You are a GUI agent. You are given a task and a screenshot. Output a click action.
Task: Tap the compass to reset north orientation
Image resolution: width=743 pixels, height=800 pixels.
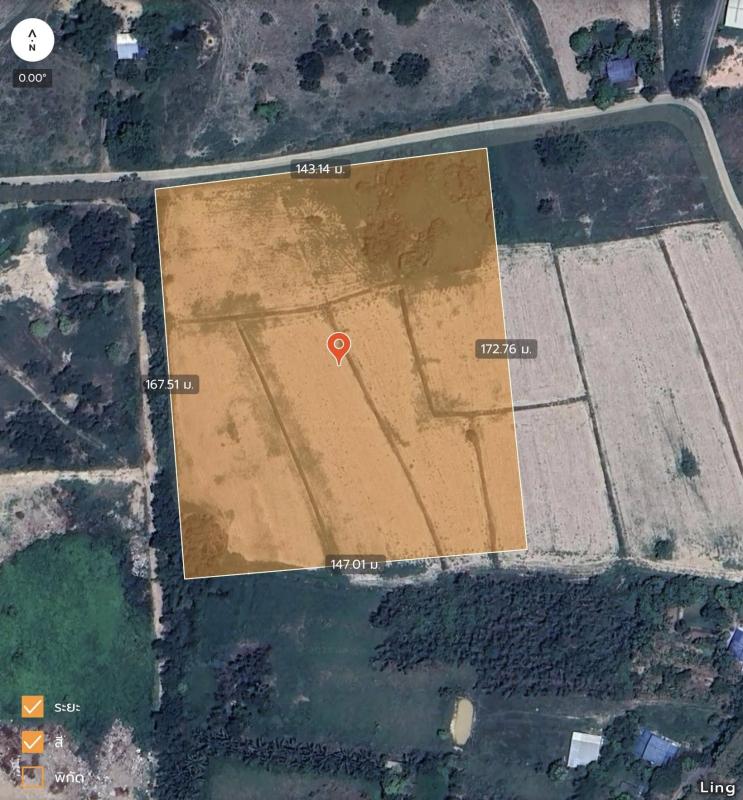tap(32, 42)
